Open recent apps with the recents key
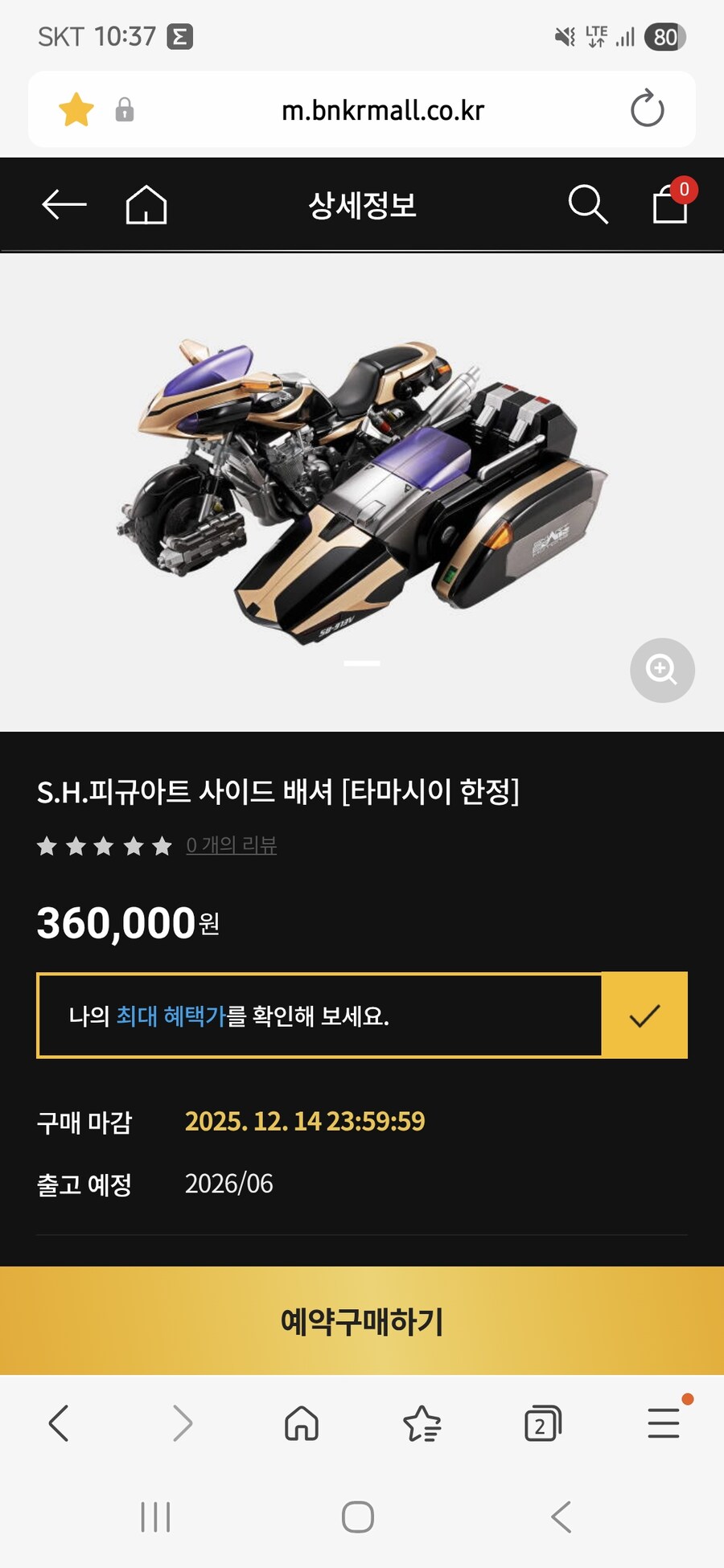The width and height of the screenshot is (724, 1568). click(154, 1515)
